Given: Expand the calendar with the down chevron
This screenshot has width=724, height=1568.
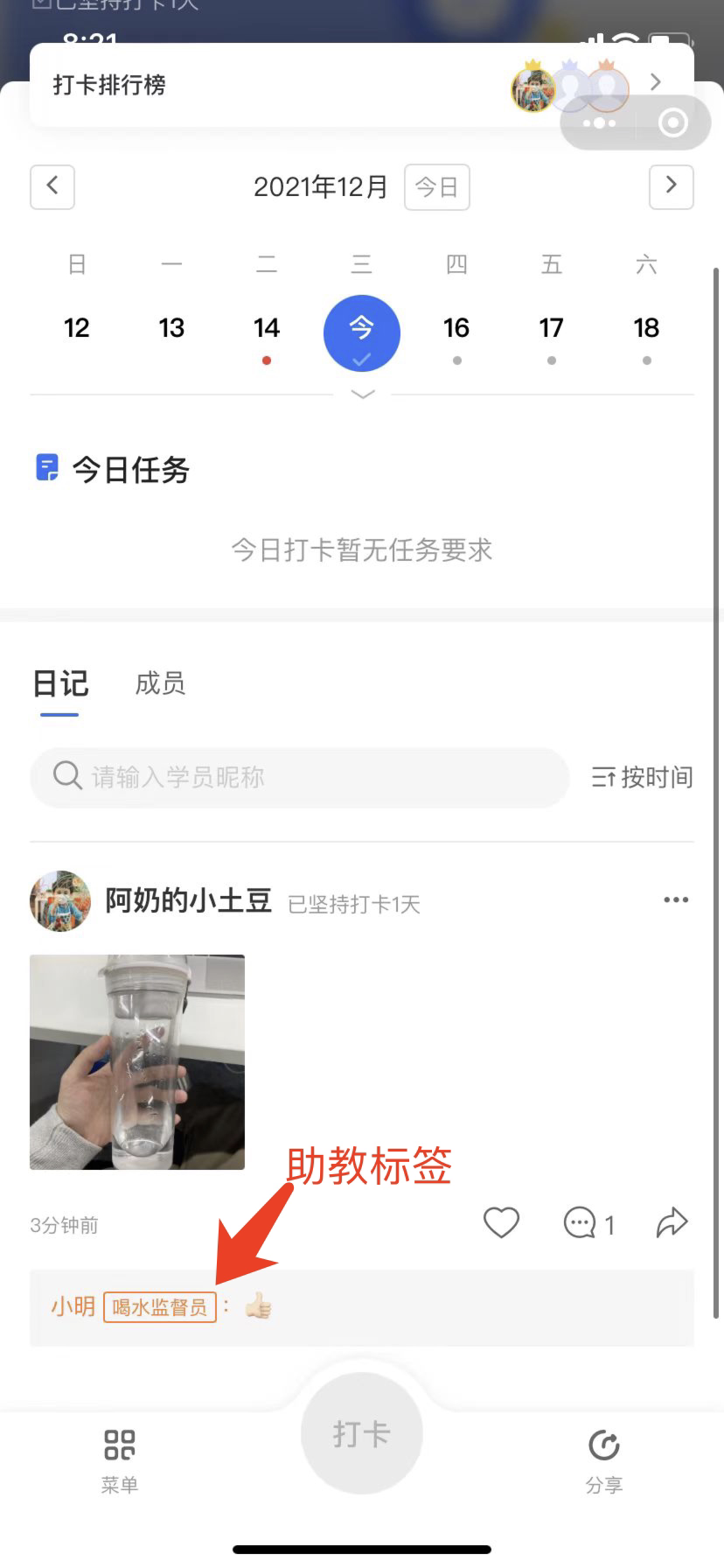Looking at the screenshot, I should coord(362,395).
